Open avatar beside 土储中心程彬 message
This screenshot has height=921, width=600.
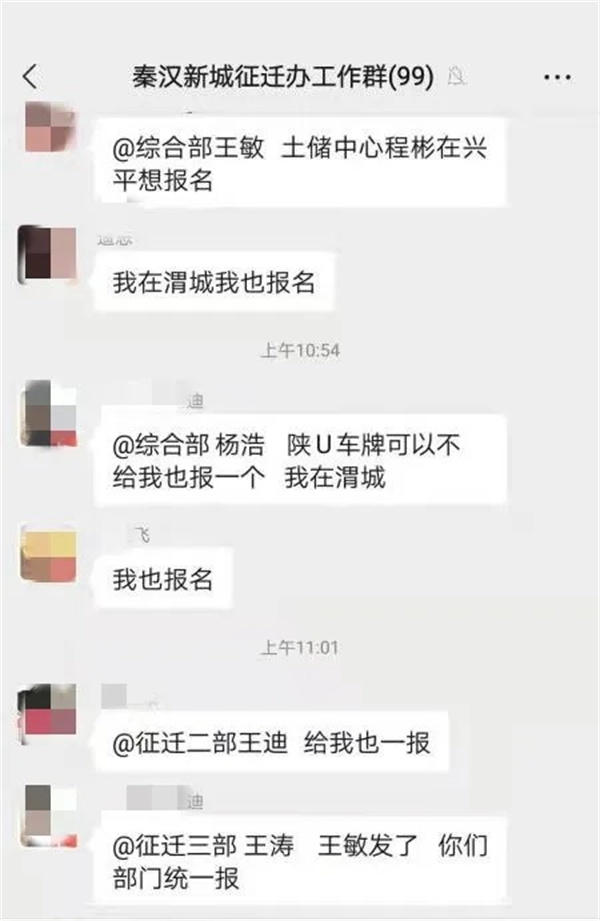click(x=48, y=128)
